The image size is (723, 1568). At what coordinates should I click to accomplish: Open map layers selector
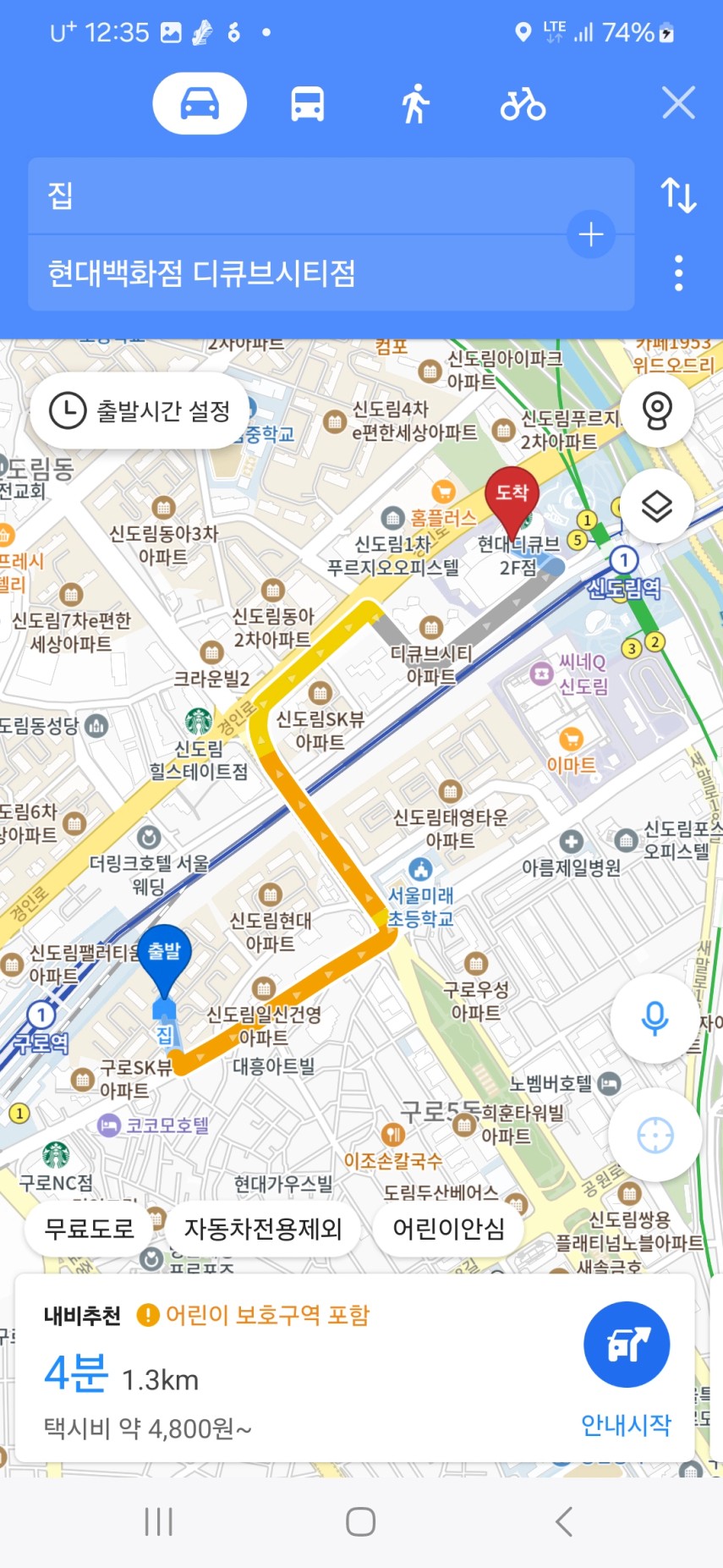point(657,507)
